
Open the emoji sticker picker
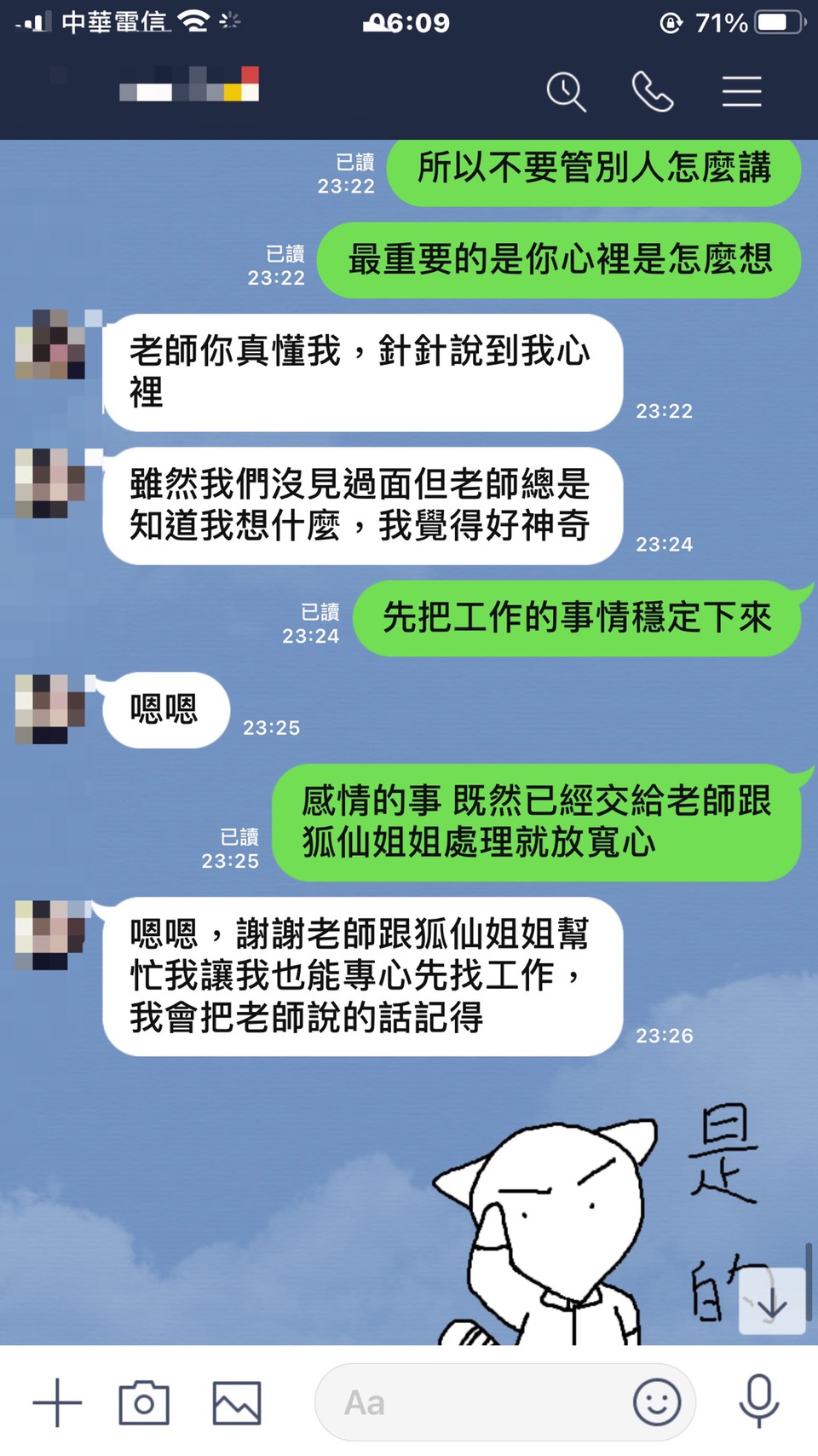click(x=657, y=1402)
